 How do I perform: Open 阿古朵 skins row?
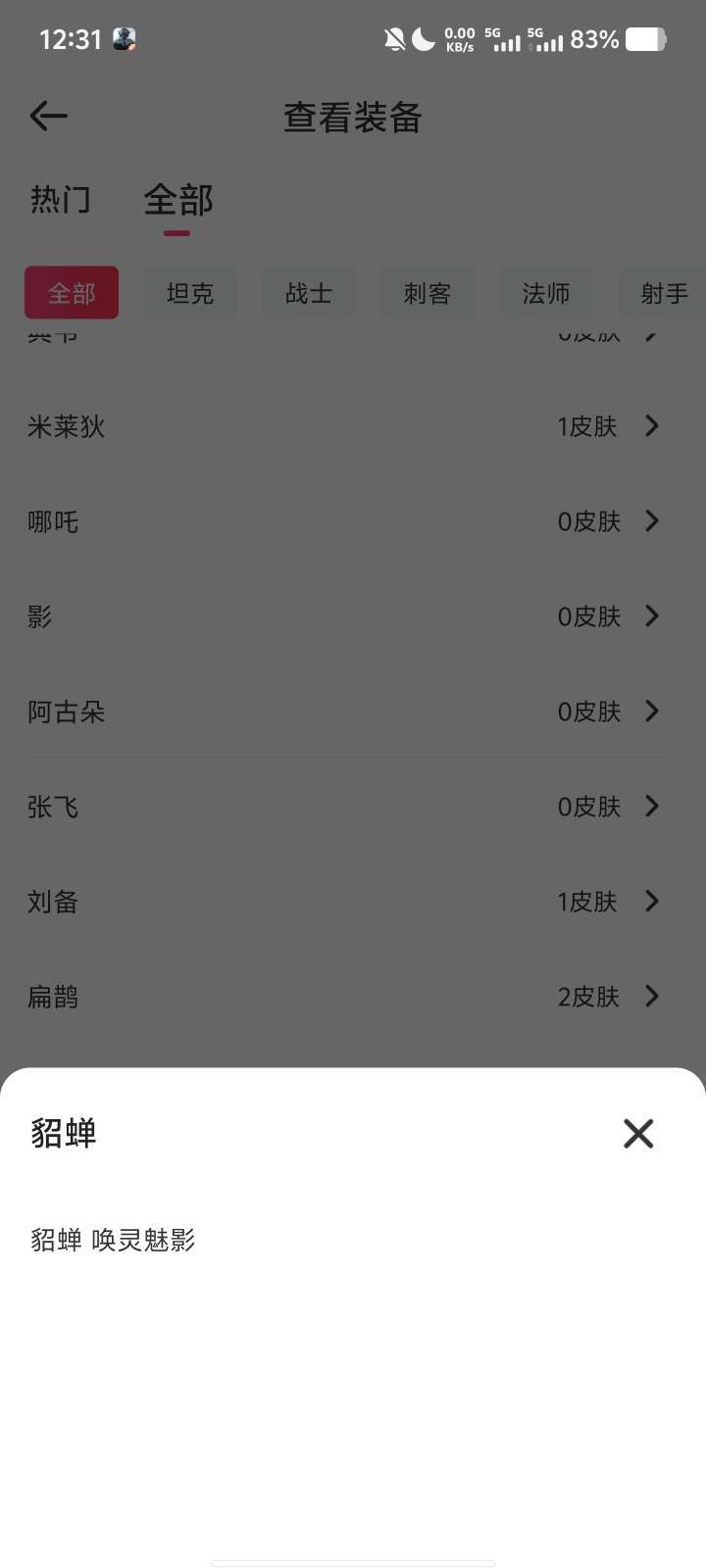(343, 711)
